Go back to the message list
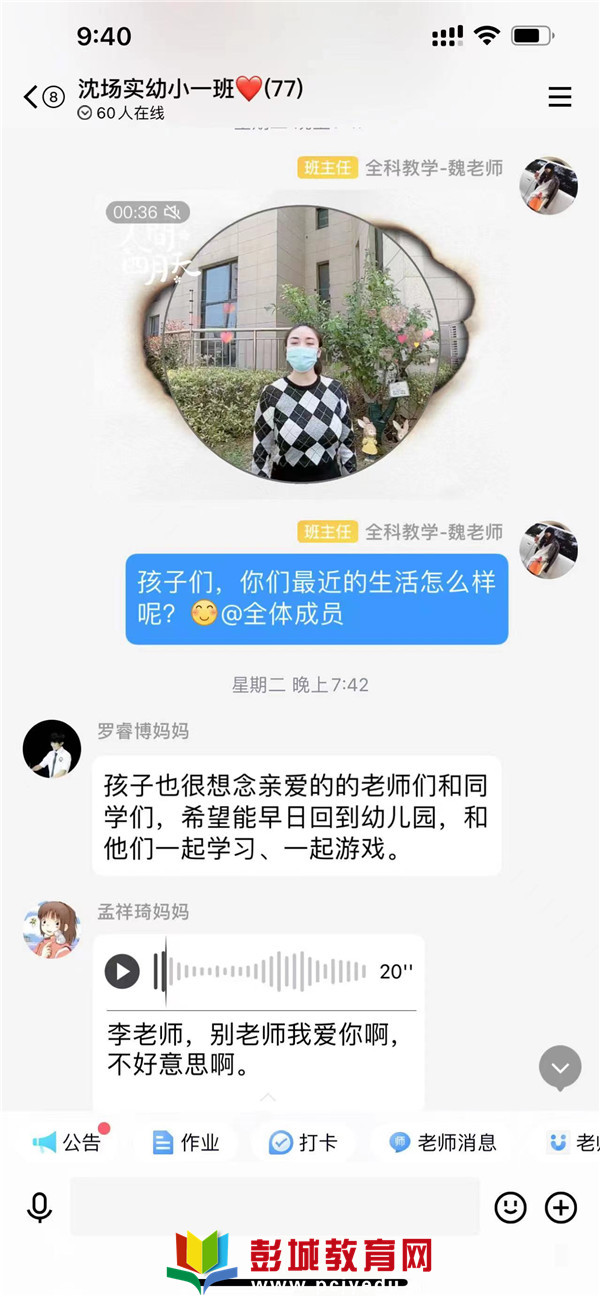 tap(40, 97)
